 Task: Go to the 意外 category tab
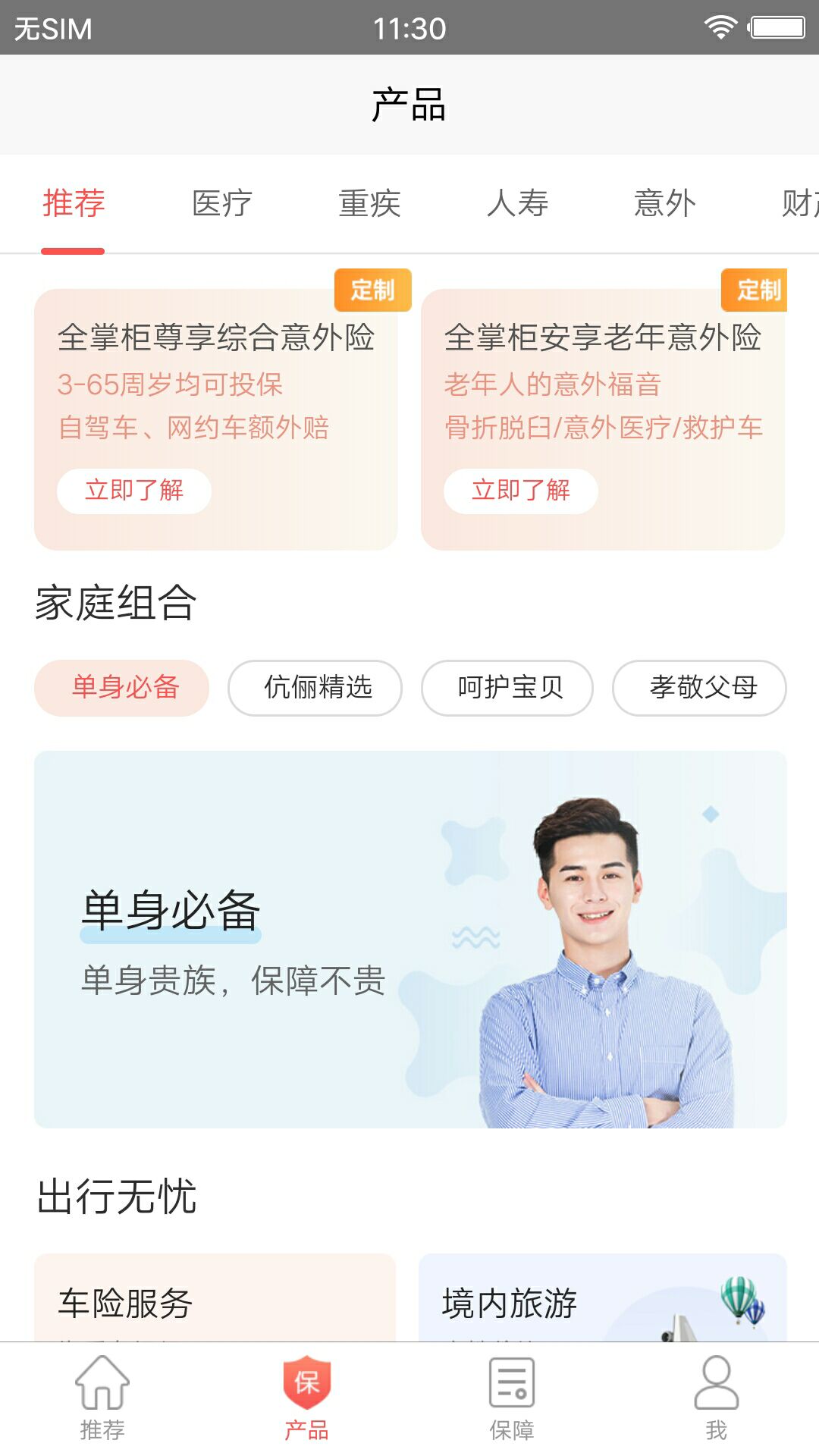click(664, 203)
